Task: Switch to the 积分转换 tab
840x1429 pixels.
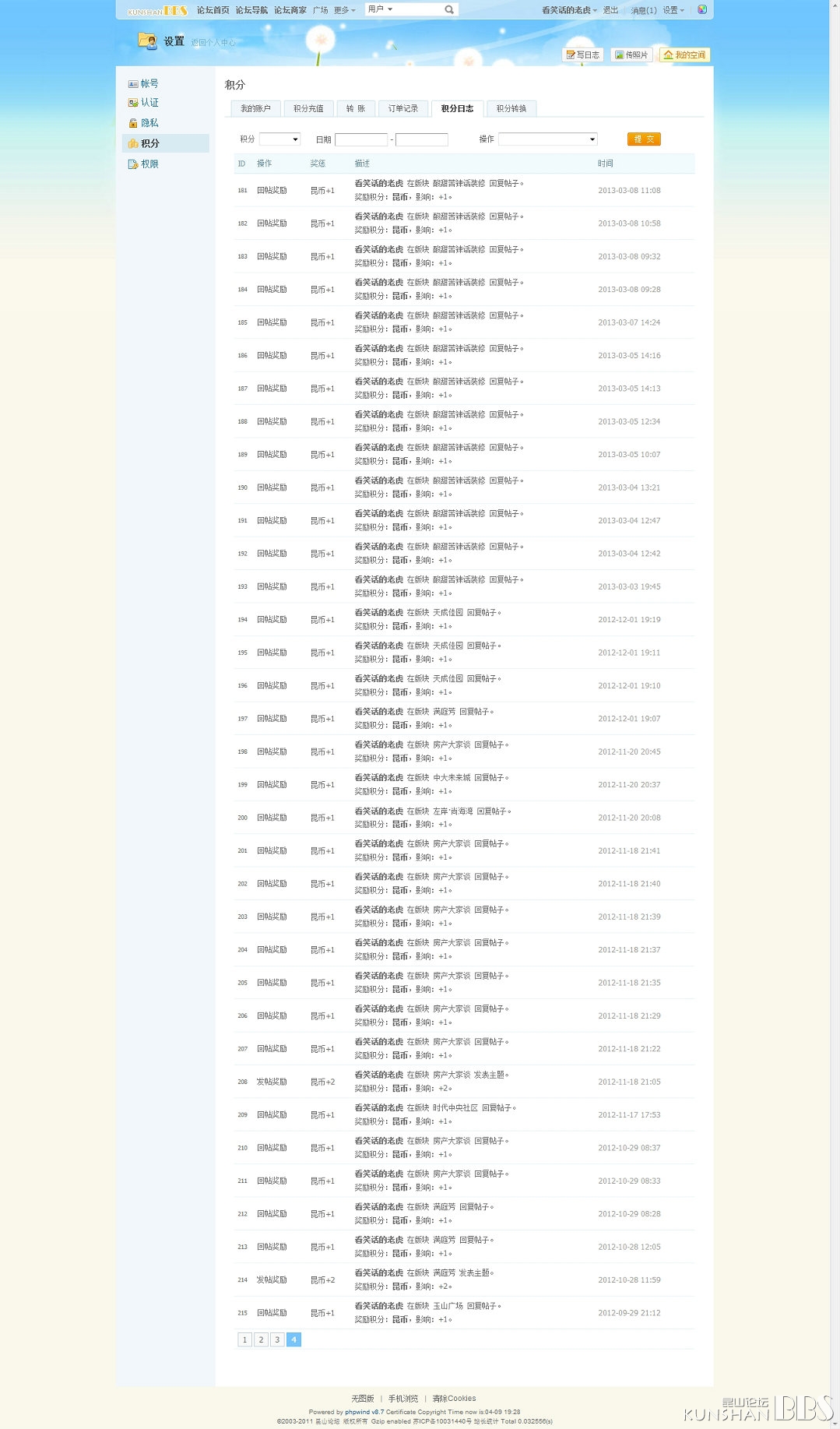Action: (x=511, y=108)
